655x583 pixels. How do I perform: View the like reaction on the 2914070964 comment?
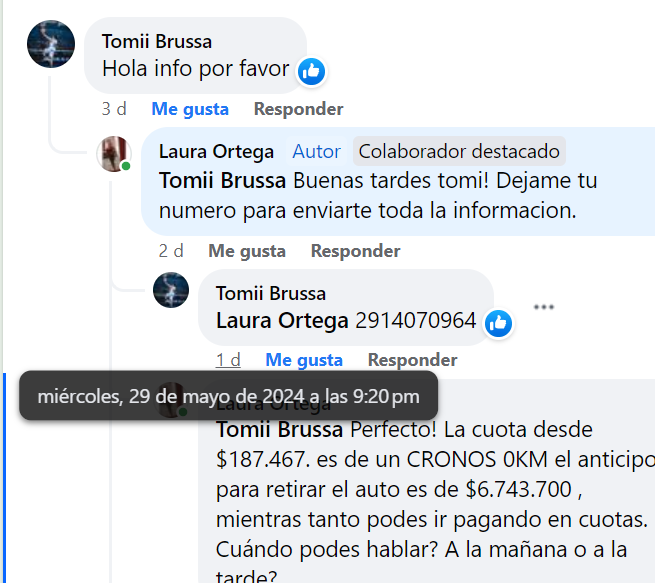pyautogui.click(x=498, y=322)
